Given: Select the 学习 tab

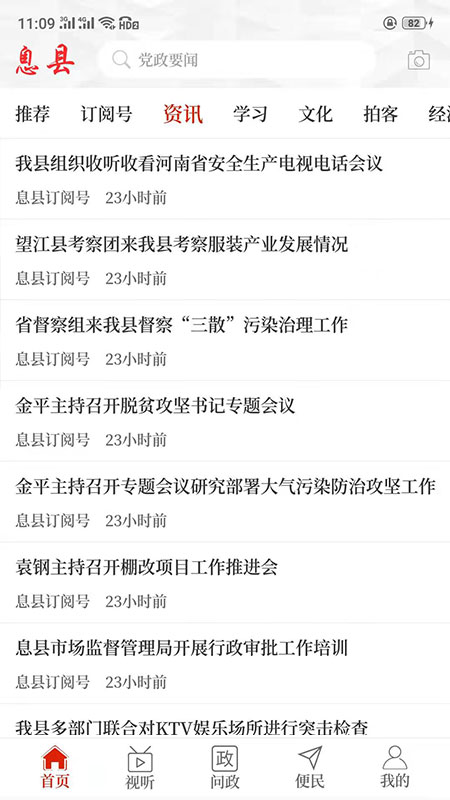Looking at the screenshot, I should click(x=250, y=114).
